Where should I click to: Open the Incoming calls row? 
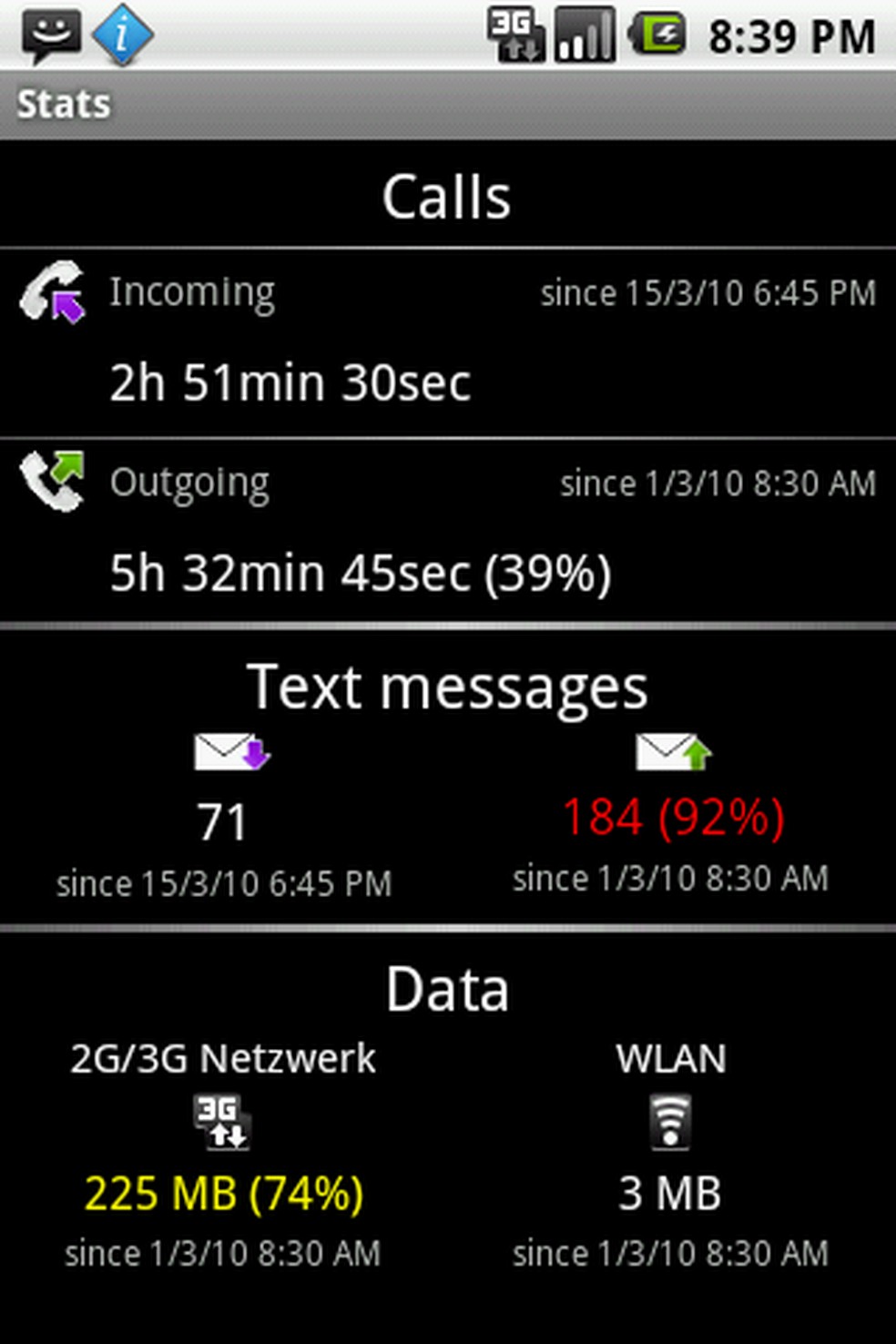446,341
